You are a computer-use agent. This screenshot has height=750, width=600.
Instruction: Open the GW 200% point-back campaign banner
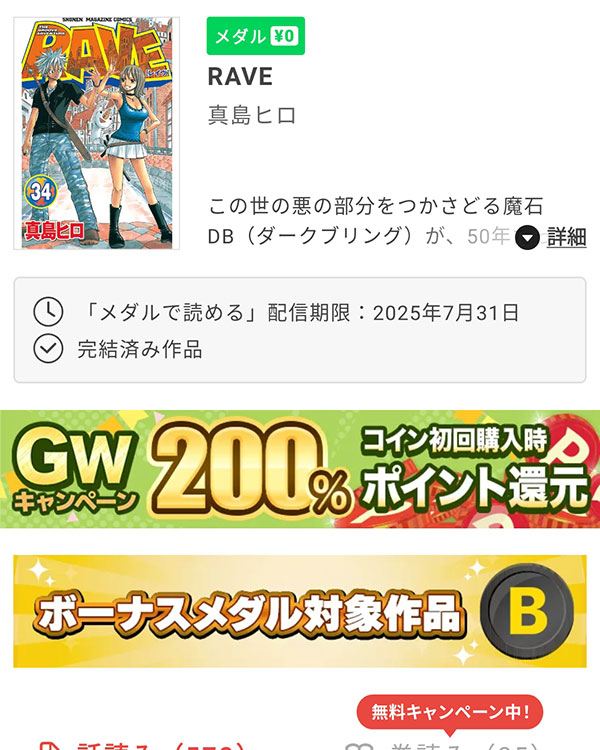(x=300, y=469)
